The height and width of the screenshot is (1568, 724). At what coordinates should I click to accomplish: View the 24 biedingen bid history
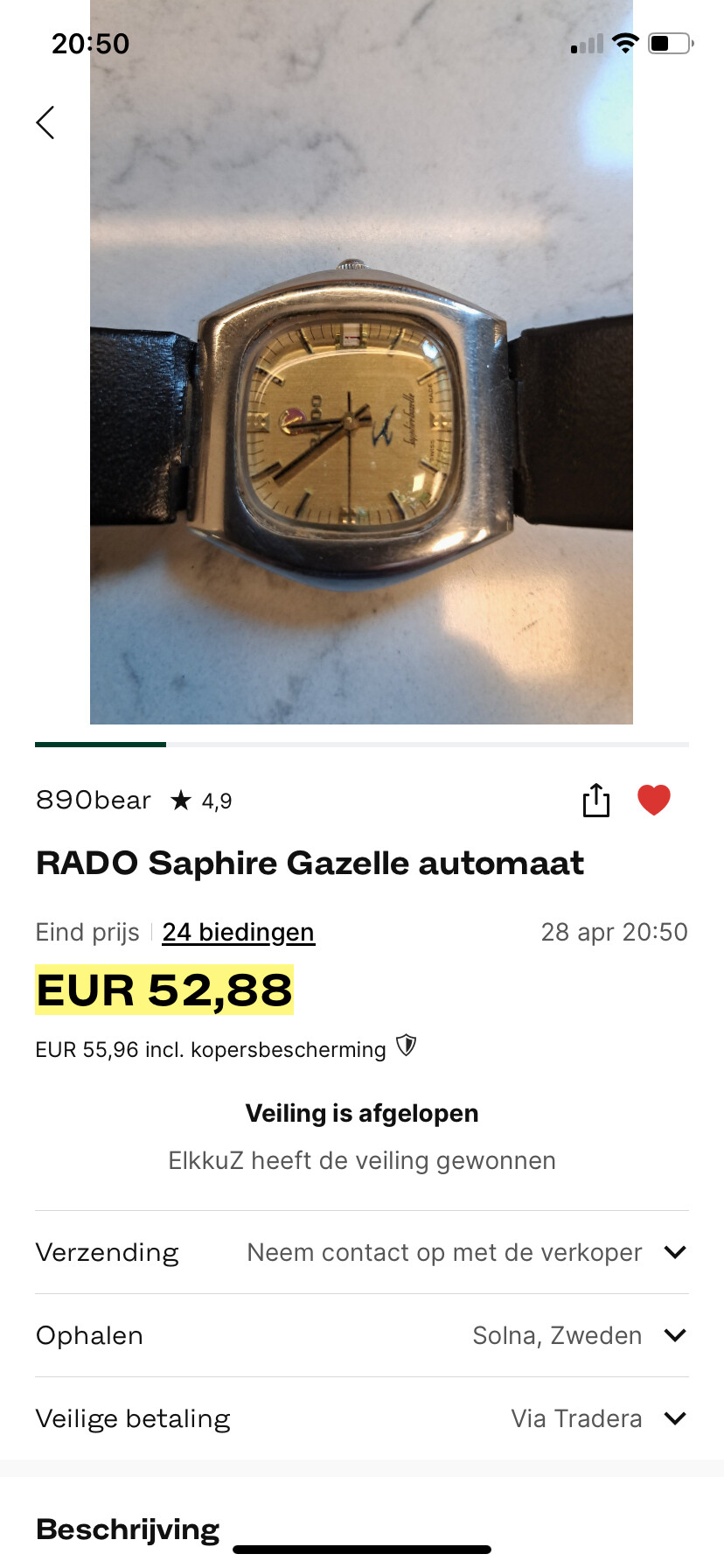[x=238, y=933]
